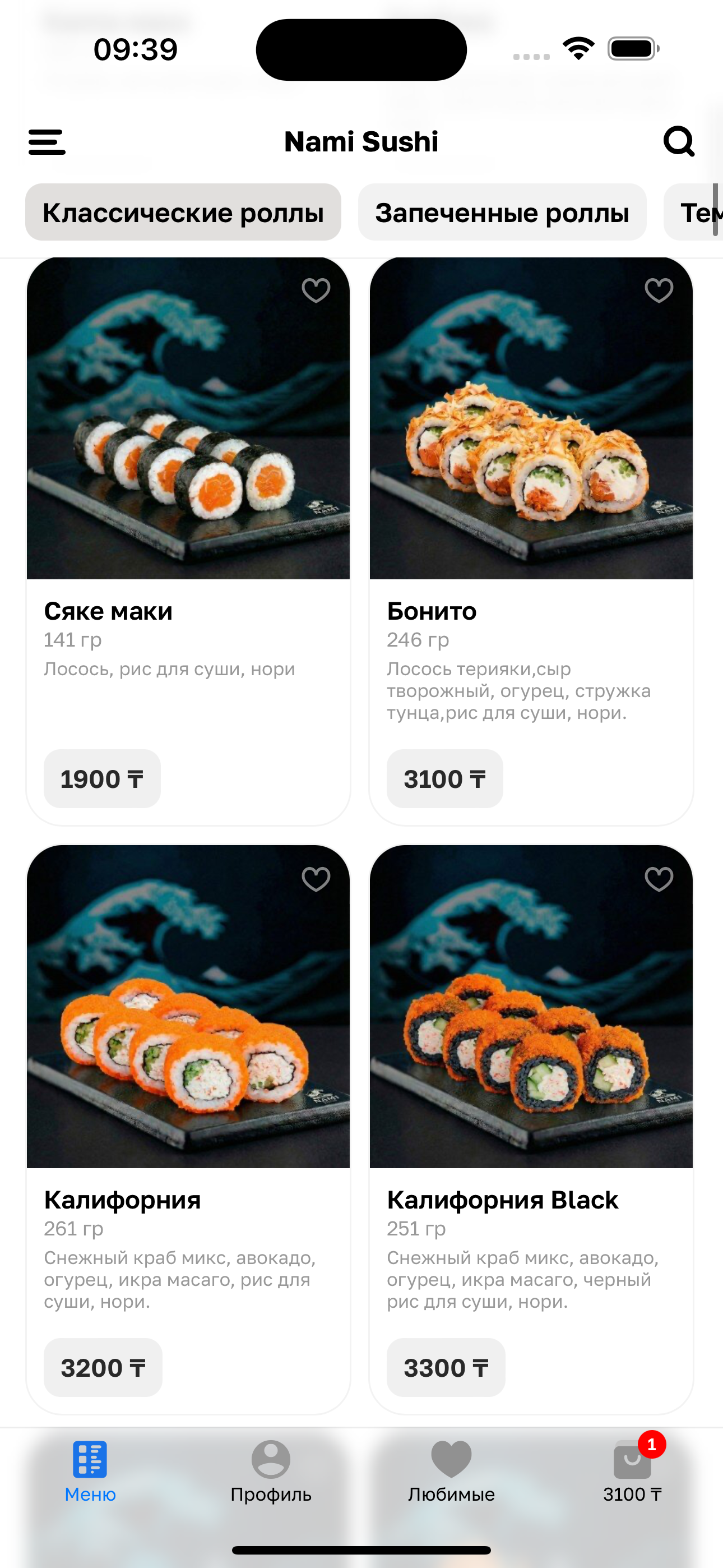View the Бонито roll photo card

tap(531, 438)
